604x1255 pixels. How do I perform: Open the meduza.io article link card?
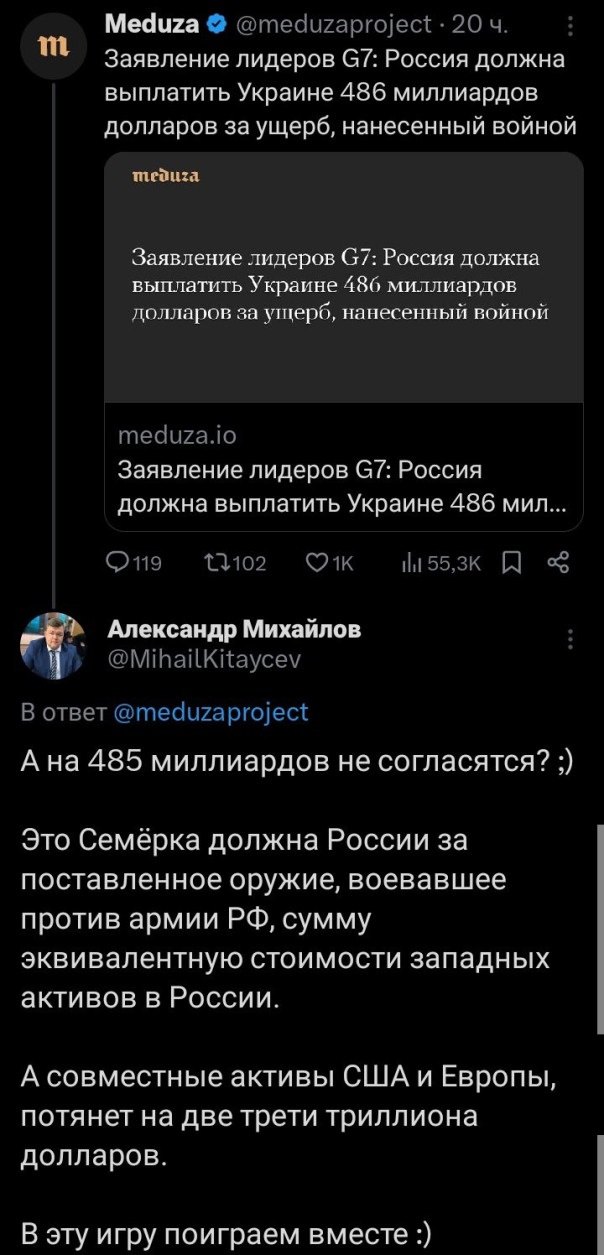[343, 340]
